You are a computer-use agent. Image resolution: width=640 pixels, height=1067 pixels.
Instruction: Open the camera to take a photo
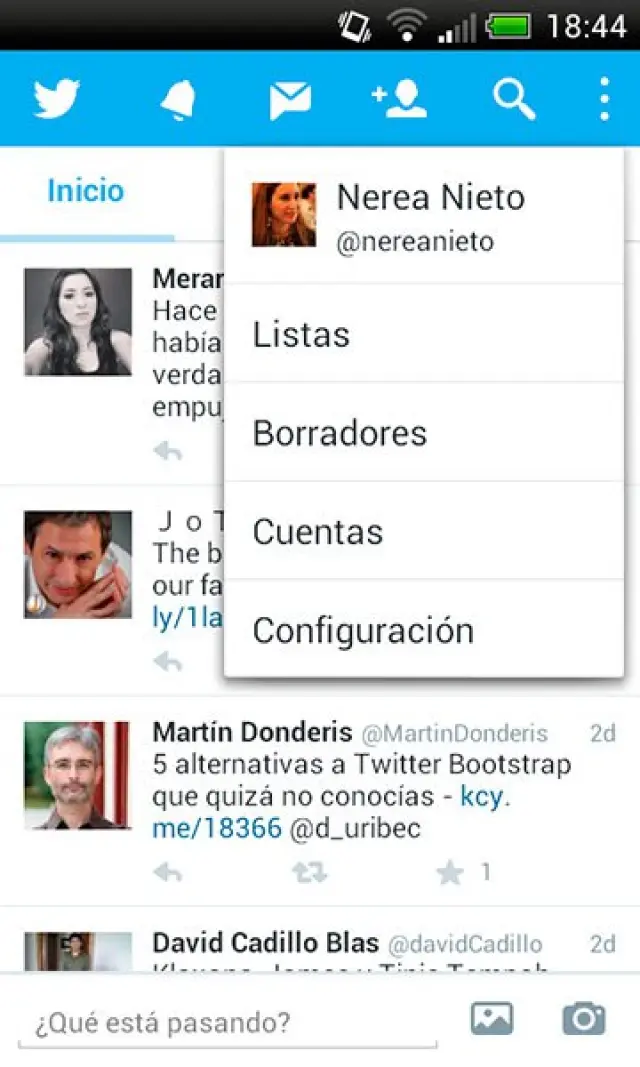coord(584,1018)
